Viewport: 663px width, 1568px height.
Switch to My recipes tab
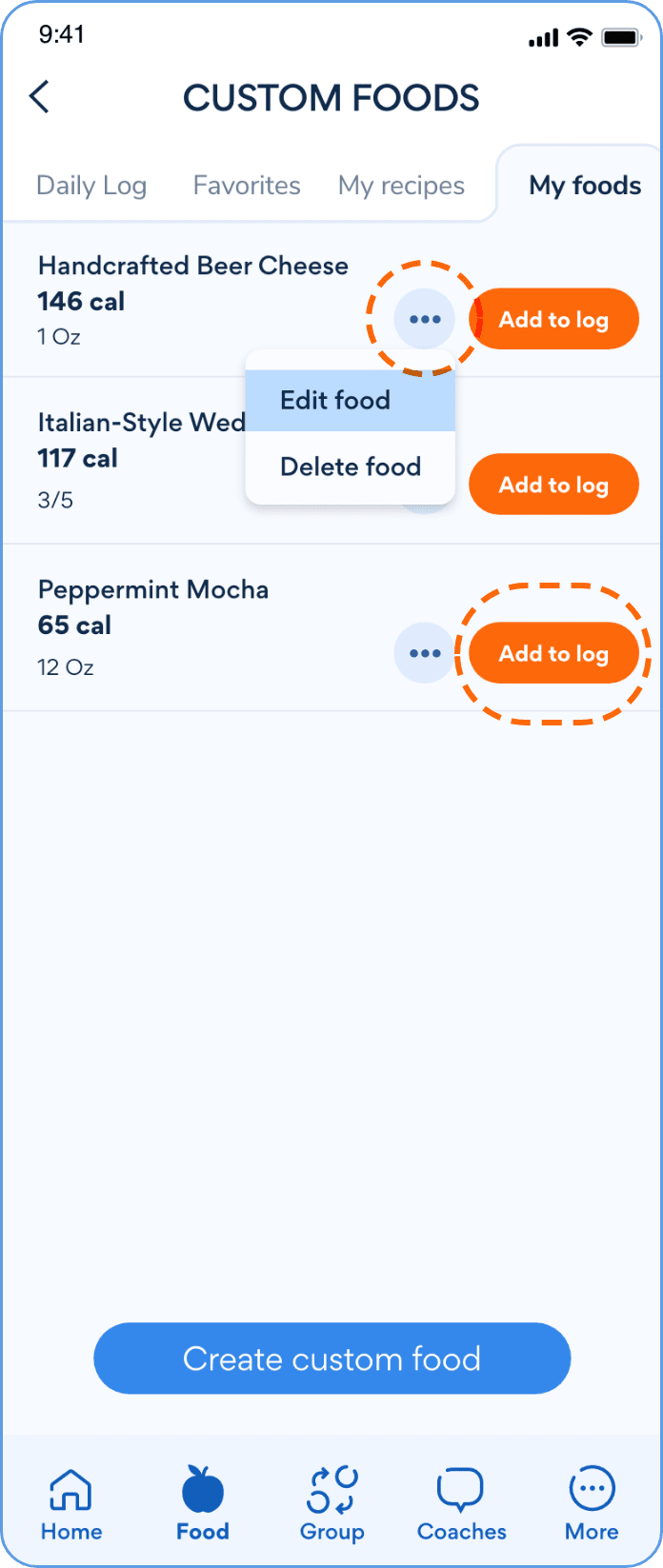401,185
